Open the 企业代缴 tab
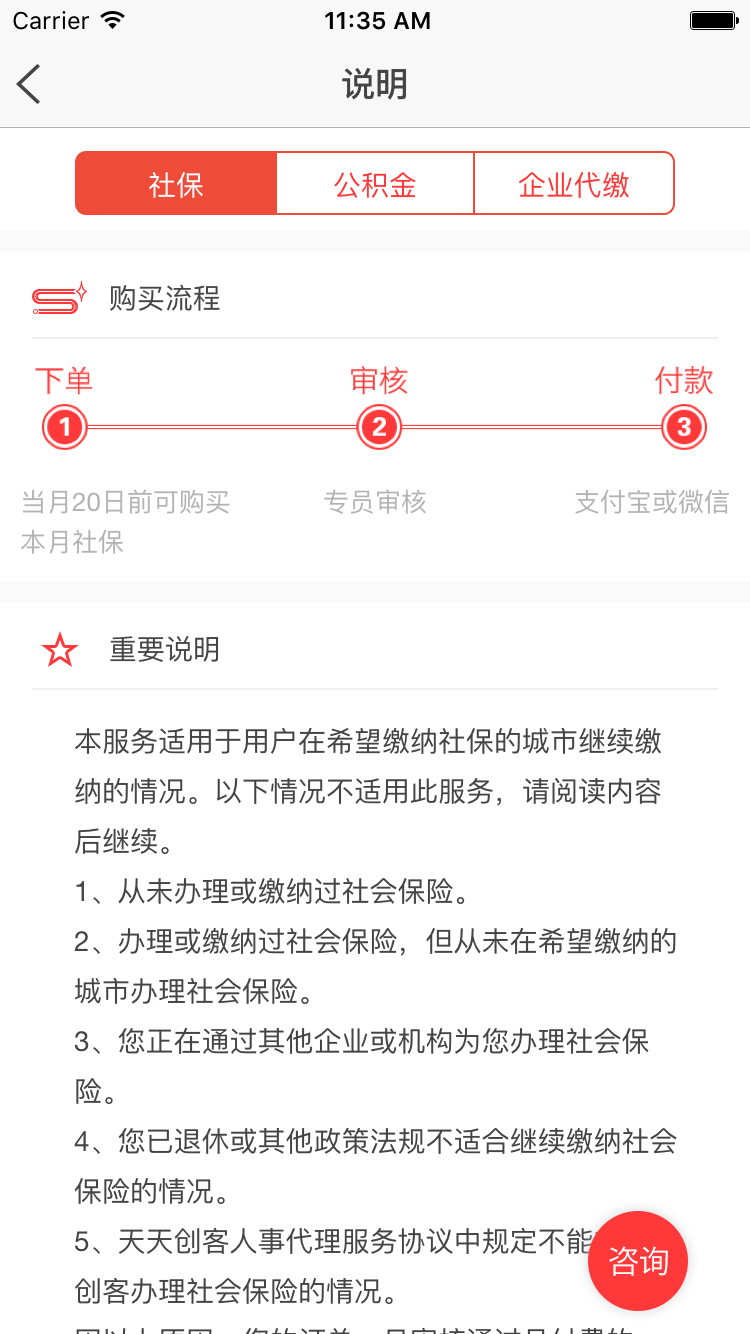 coord(574,183)
